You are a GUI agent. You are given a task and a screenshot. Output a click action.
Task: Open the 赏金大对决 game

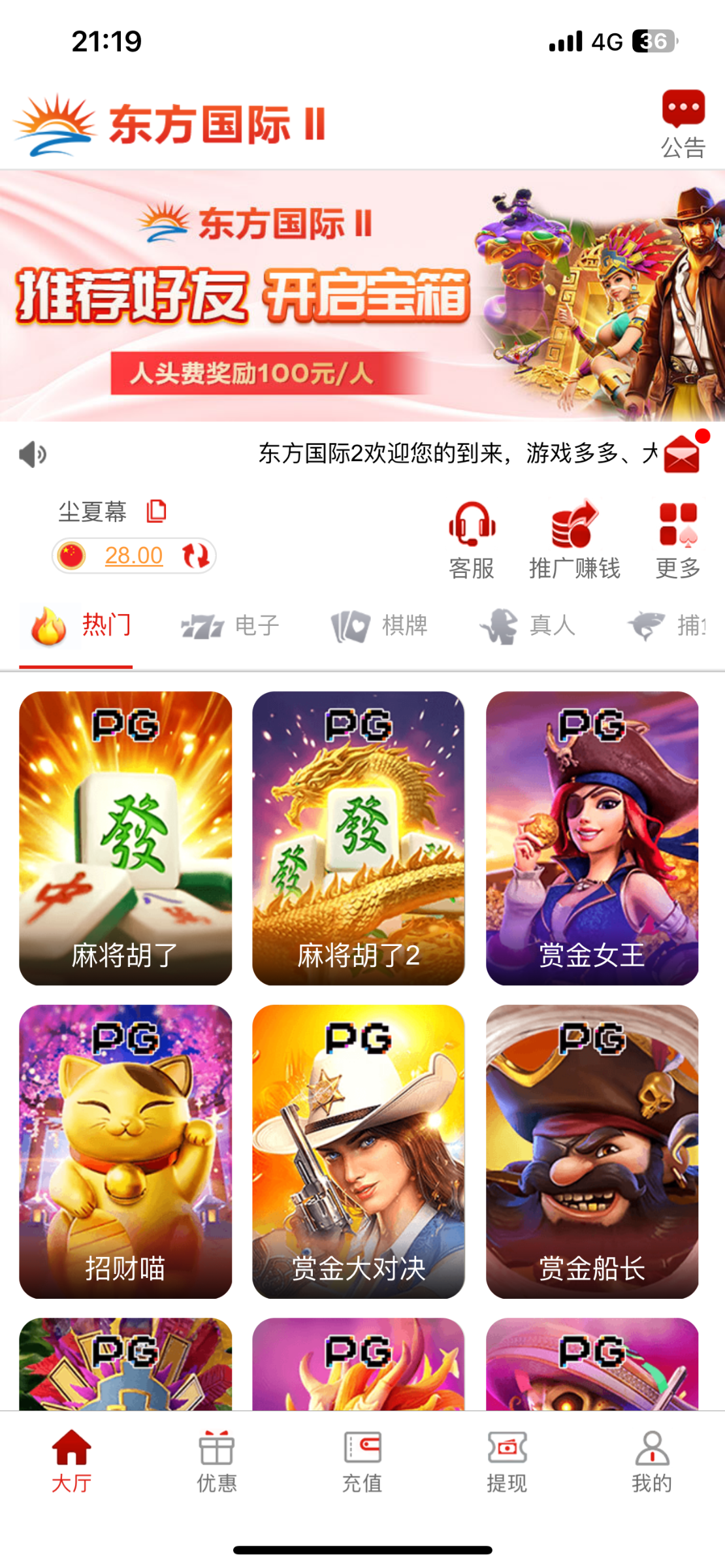click(359, 1151)
